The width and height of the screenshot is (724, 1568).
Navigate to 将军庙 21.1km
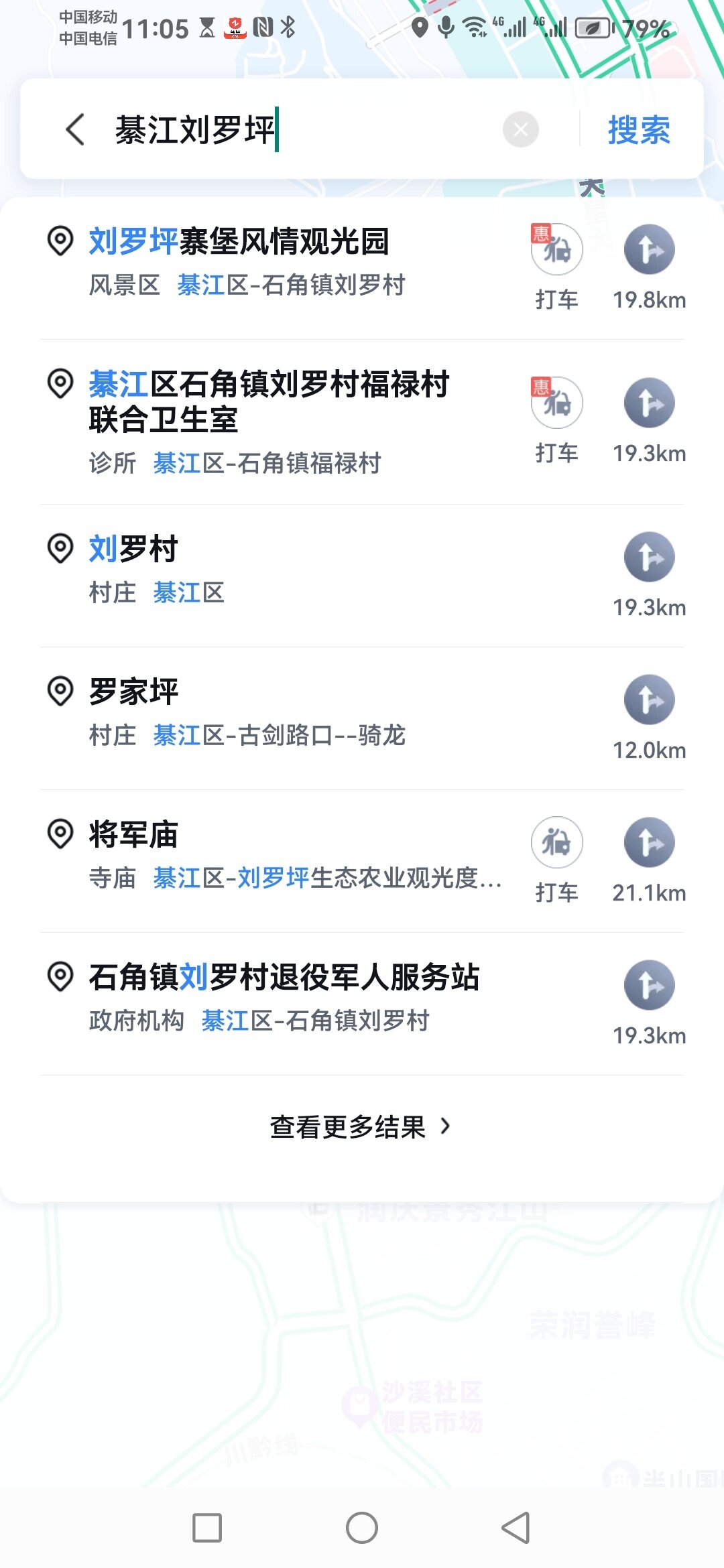tap(649, 860)
